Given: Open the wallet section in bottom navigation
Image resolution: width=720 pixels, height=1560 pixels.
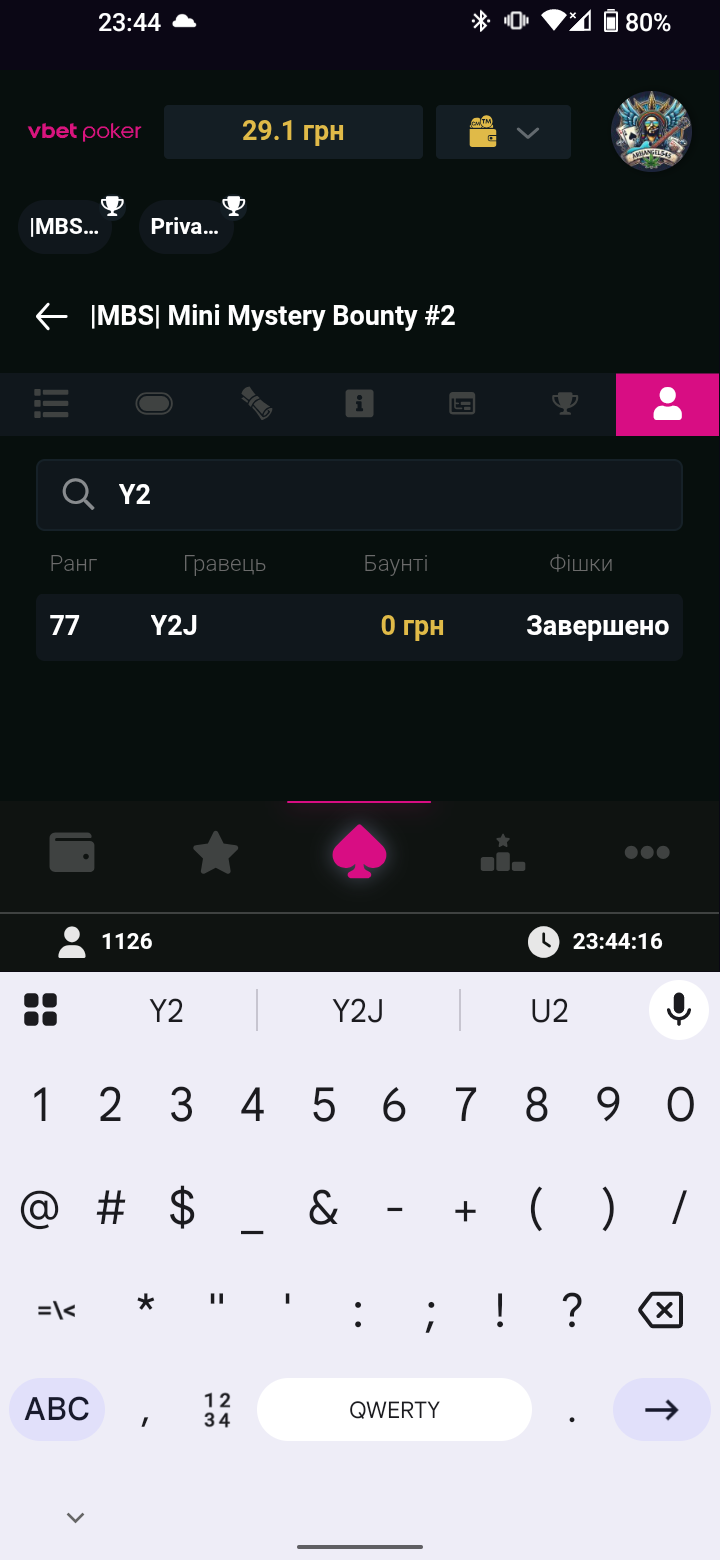Looking at the screenshot, I should 72,853.
